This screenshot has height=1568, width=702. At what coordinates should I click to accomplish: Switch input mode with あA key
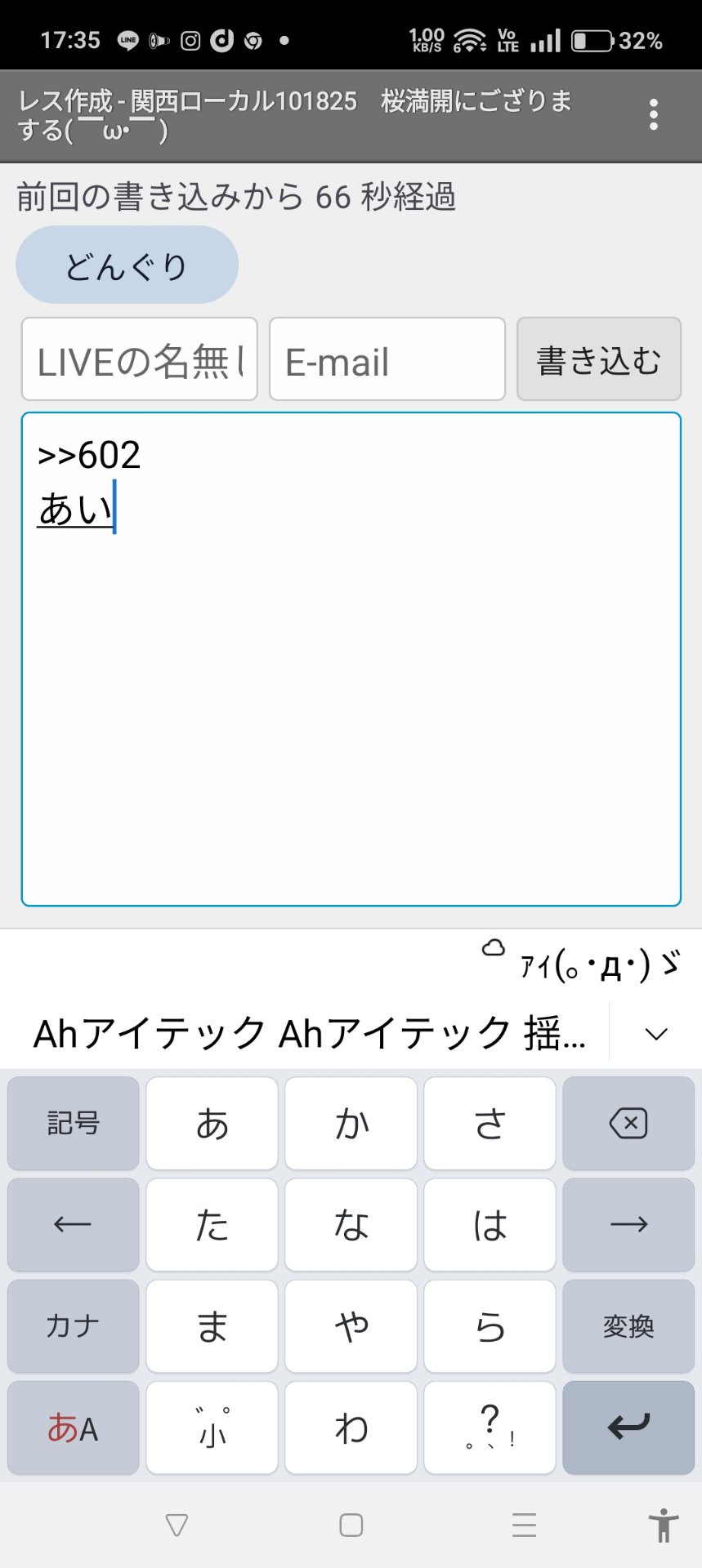coord(74,1428)
